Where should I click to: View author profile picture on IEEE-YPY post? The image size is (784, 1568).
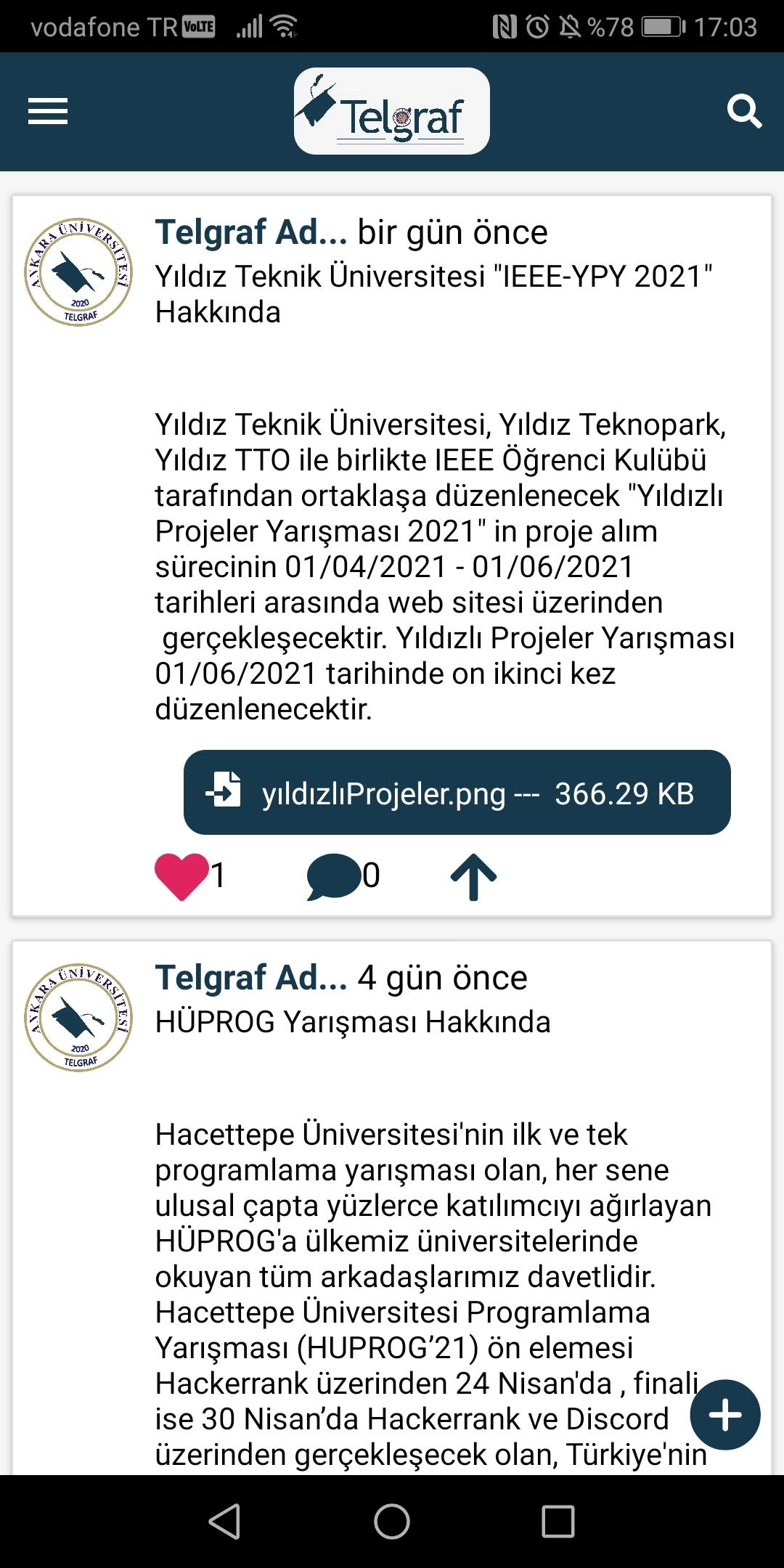79,272
